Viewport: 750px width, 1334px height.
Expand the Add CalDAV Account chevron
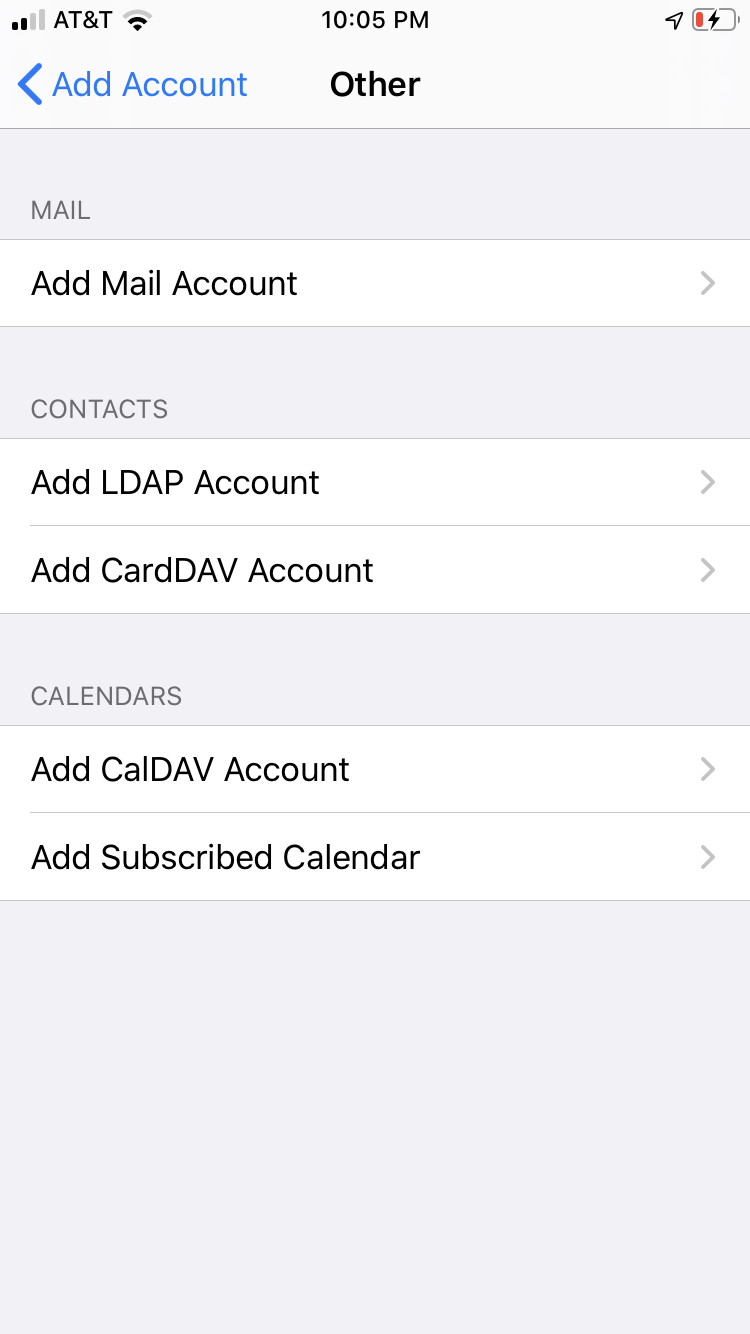(x=708, y=769)
